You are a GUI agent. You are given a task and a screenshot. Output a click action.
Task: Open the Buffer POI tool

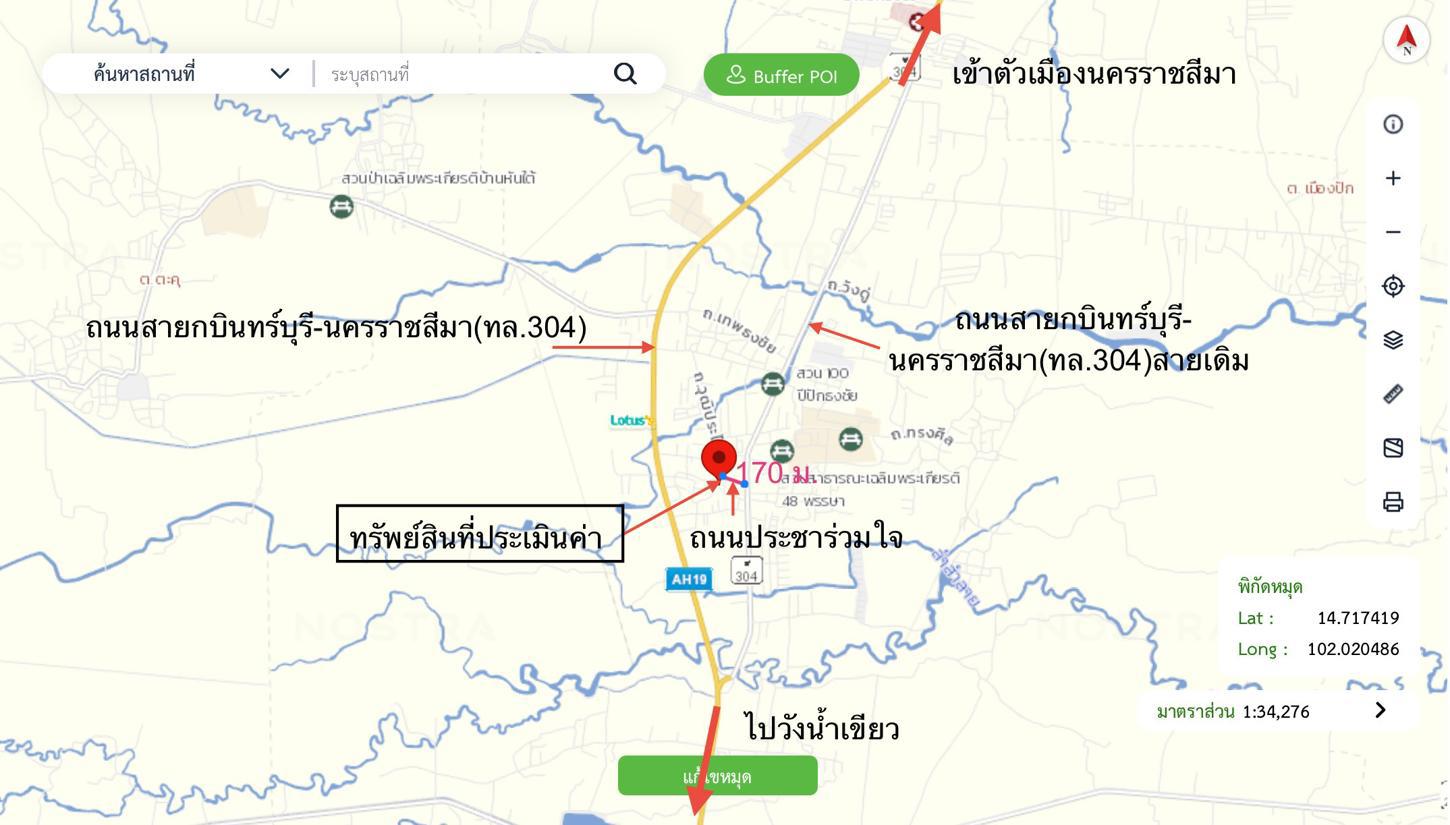(x=781, y=76)
